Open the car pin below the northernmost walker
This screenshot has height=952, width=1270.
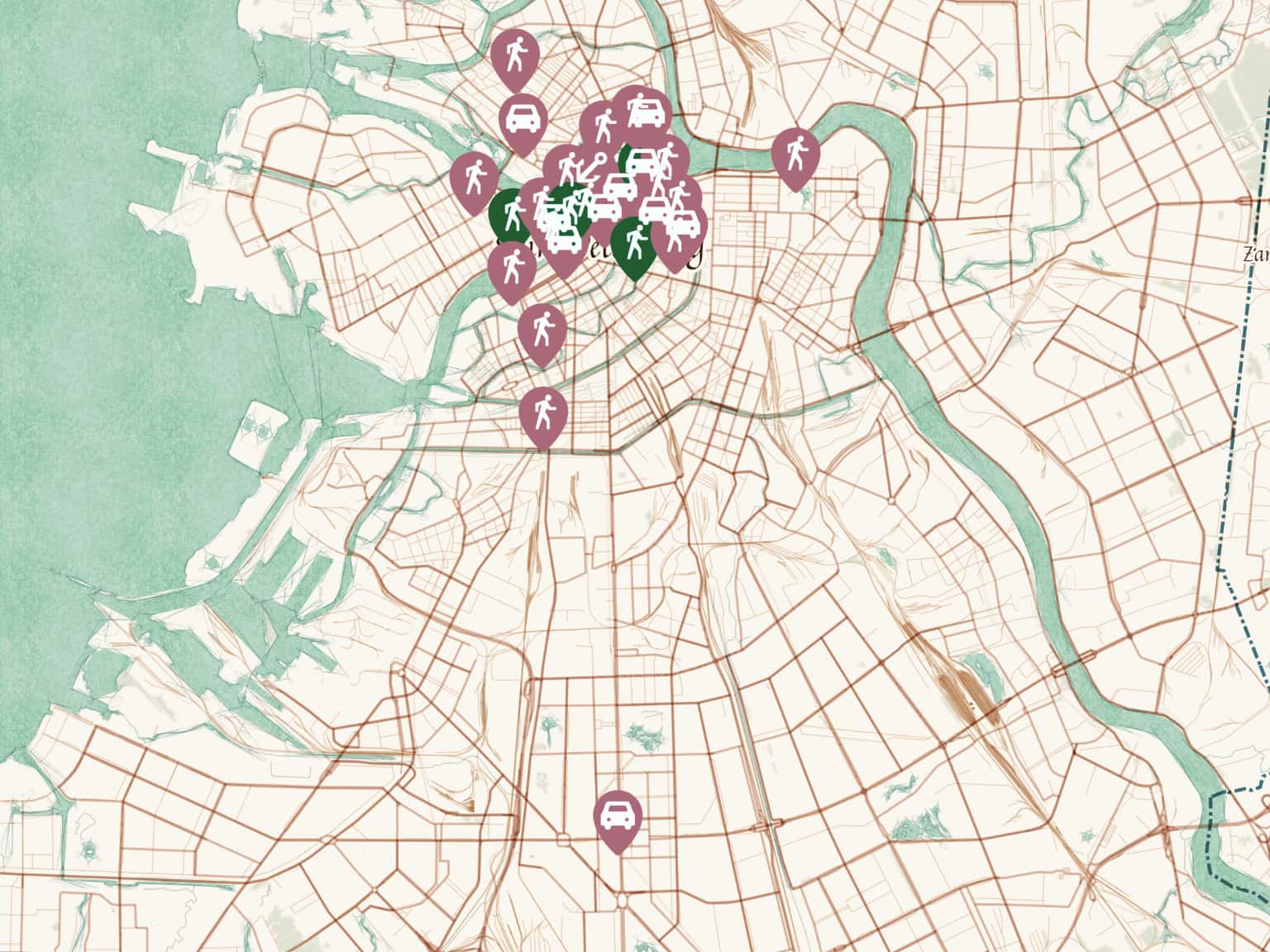tap(523, 120)
